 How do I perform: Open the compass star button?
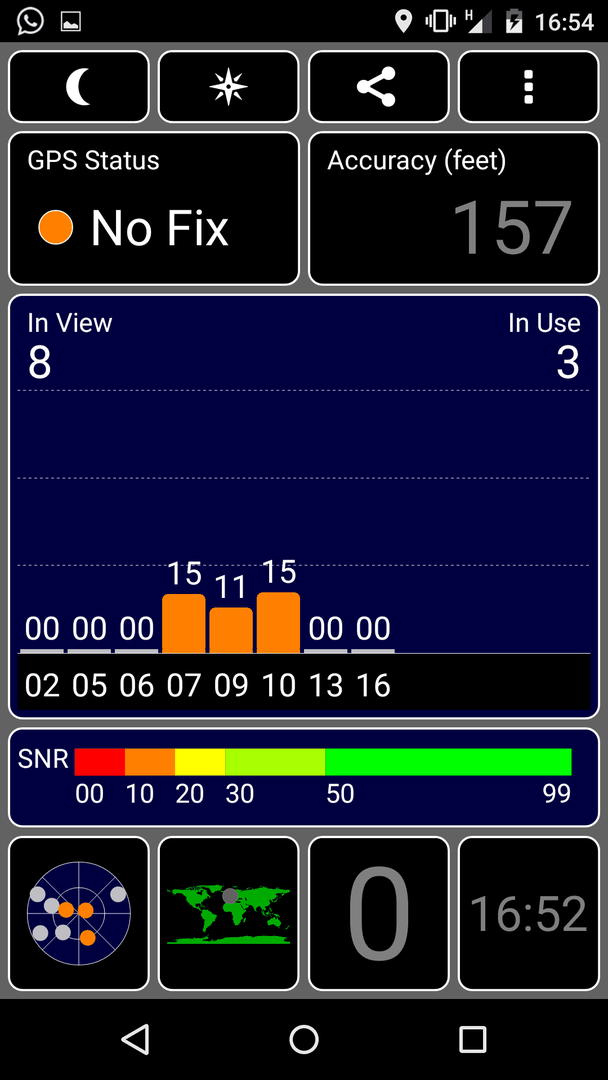click(229, 87)
